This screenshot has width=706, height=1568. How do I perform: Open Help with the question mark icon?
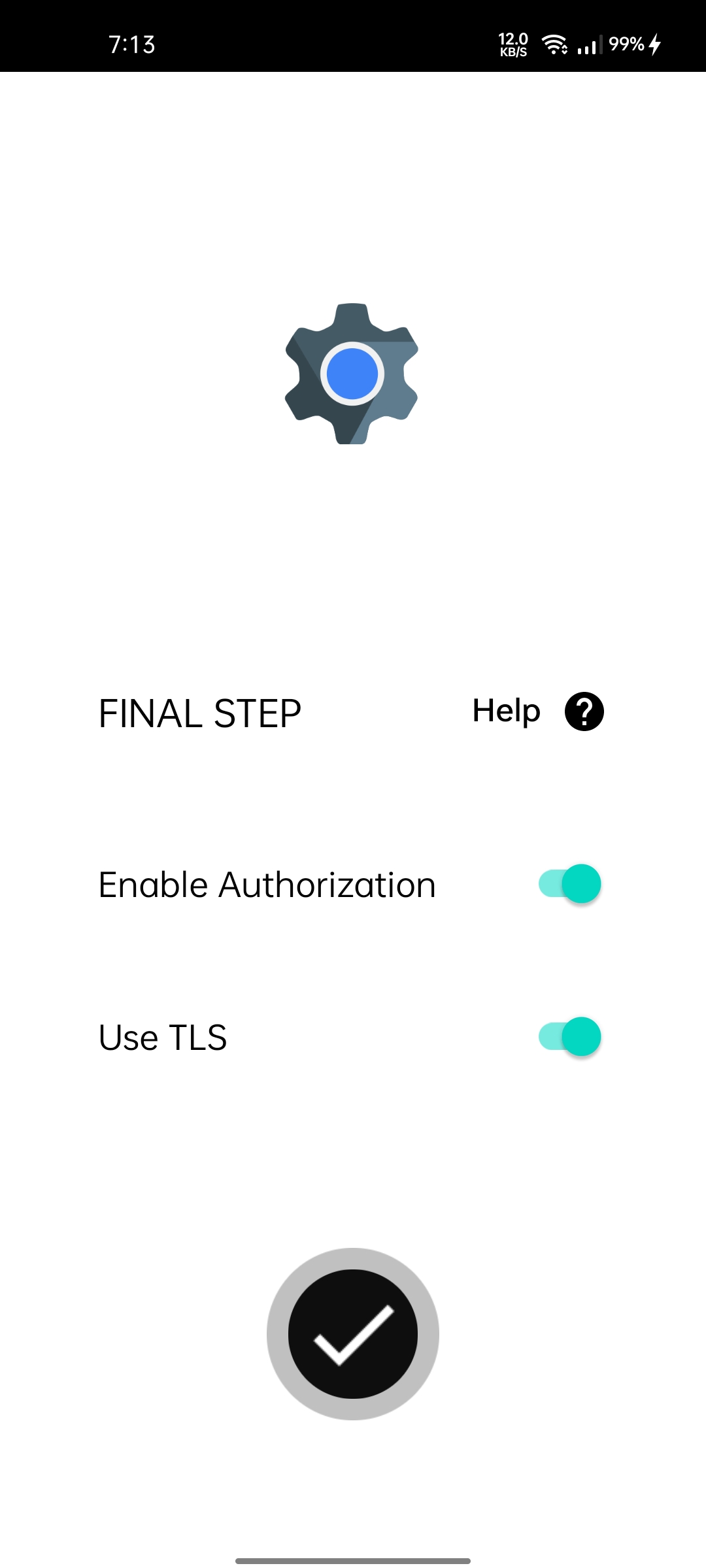584,711
